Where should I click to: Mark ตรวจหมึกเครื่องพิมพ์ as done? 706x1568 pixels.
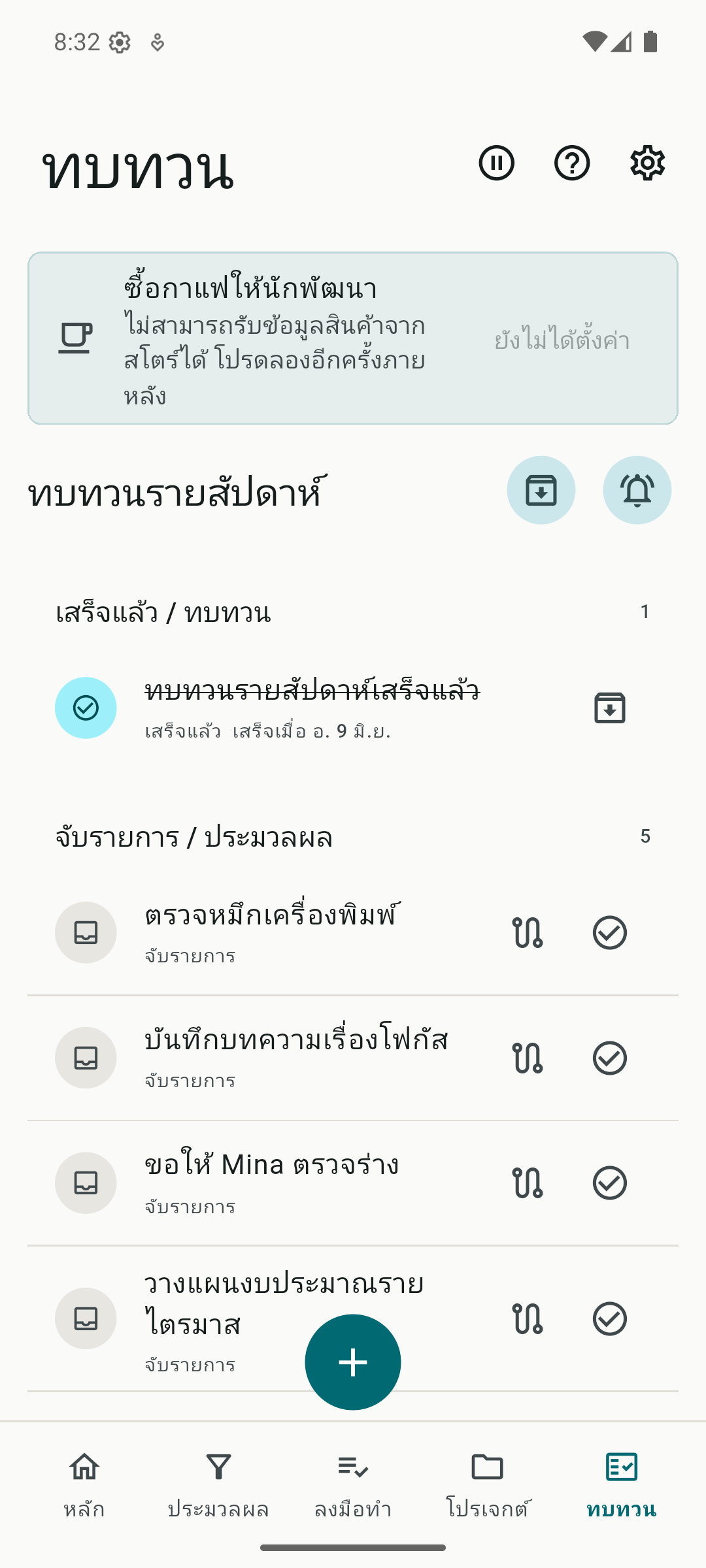[x=610, y=933]
